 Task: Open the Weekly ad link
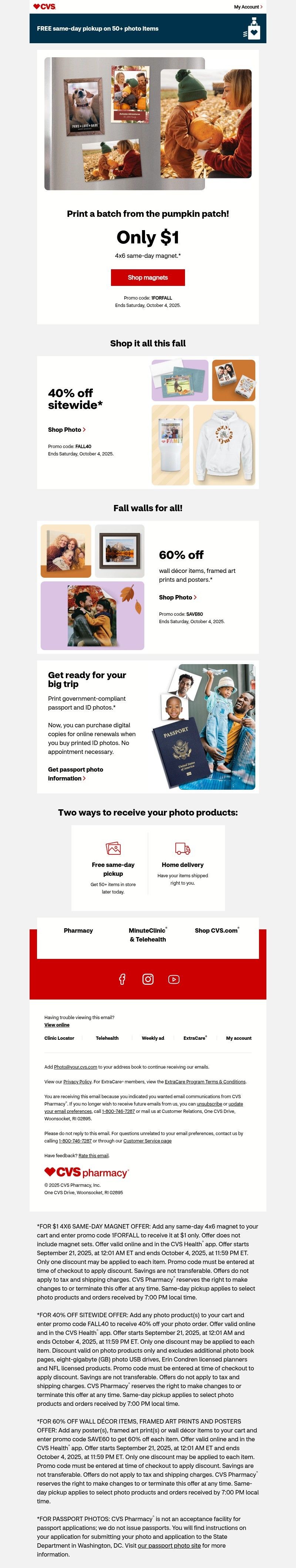click(x=152, y=1038)
